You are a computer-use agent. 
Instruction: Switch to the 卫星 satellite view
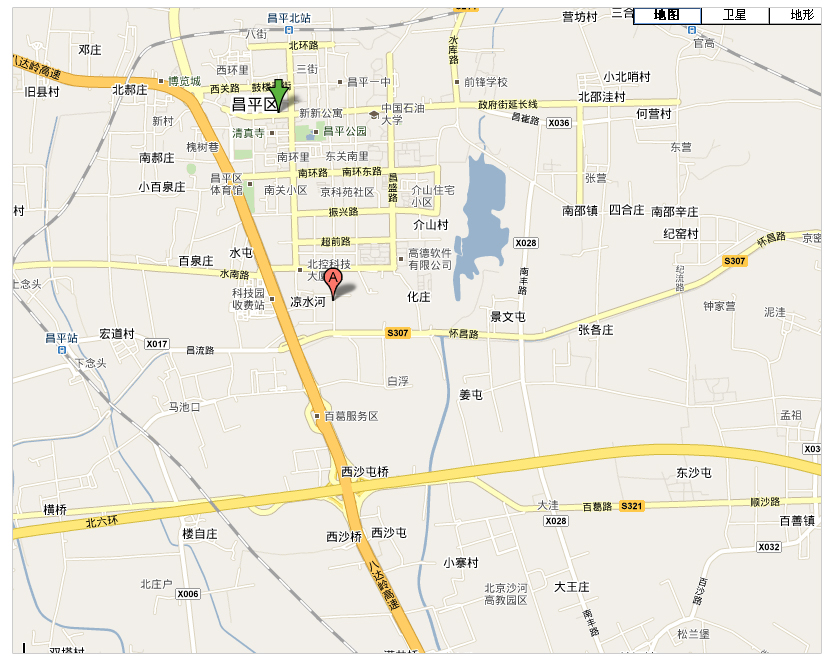735,15
